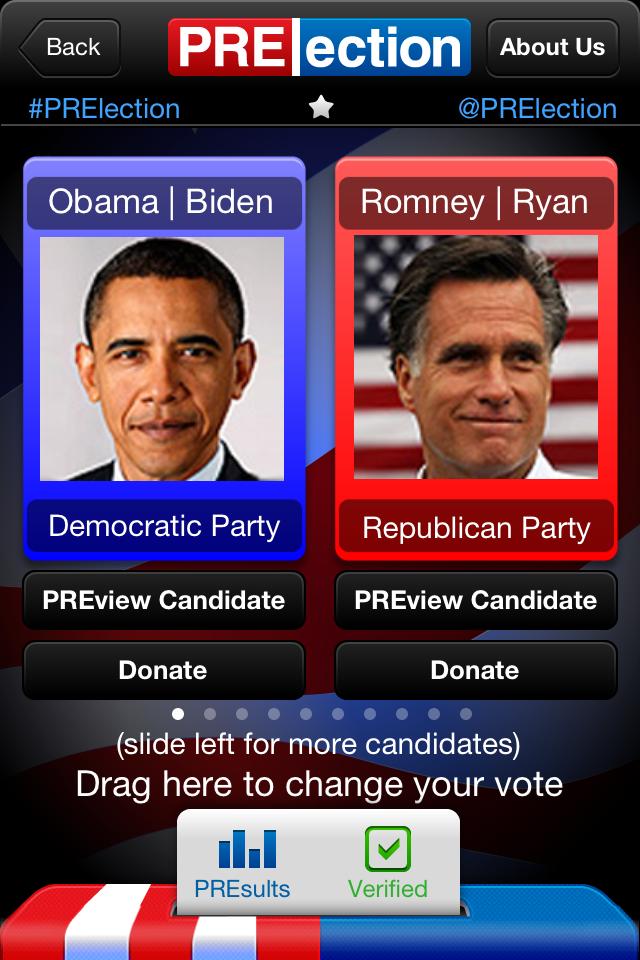Donate to the Republican Party candidate

pyautogui.click(x=476, y=670)
